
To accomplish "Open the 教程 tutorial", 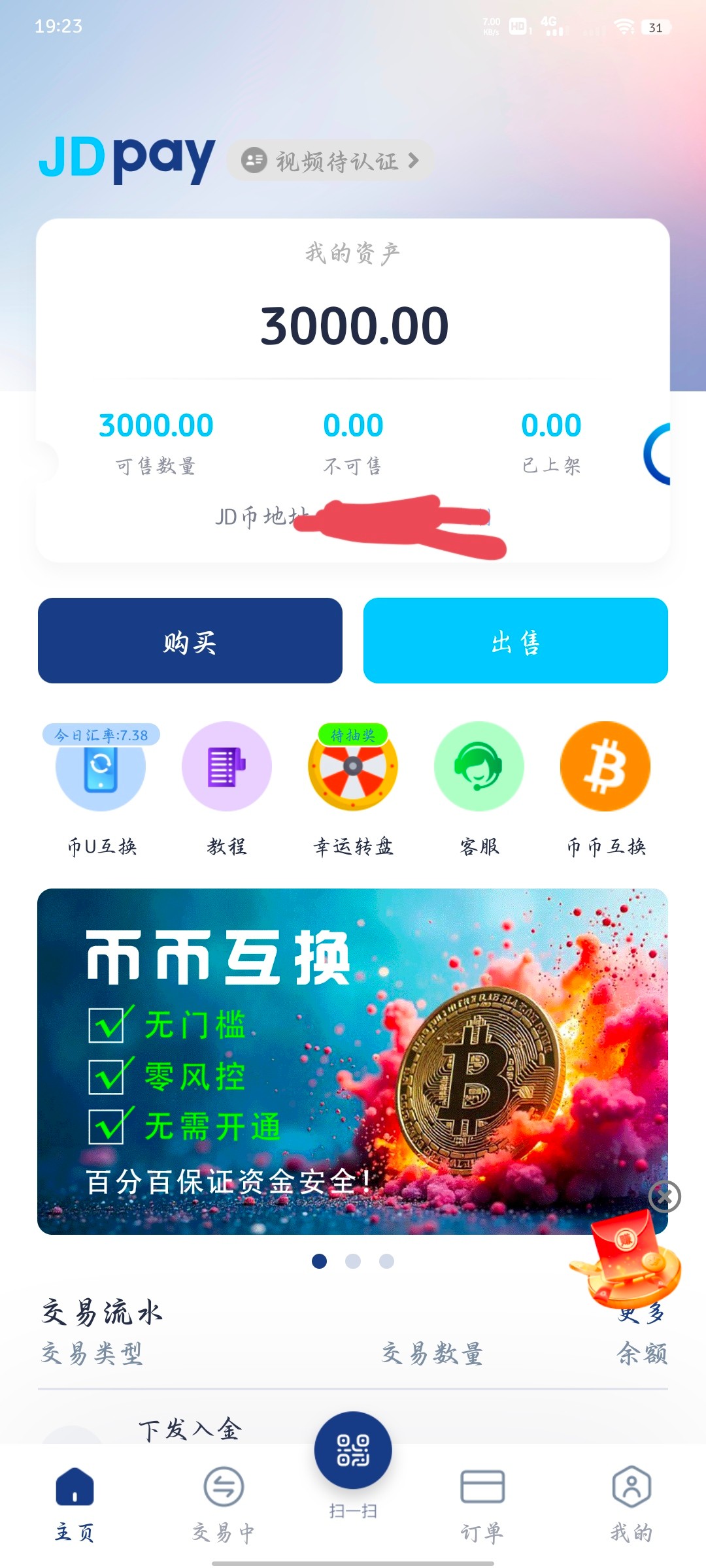I will pyautogui.click(x=226, y=768).
